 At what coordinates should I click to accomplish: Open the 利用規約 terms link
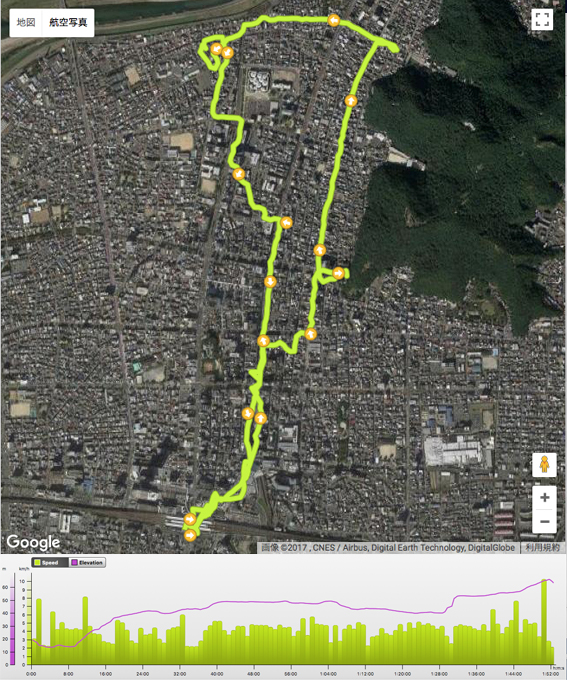pyautogui.click(x=542, y=547)
